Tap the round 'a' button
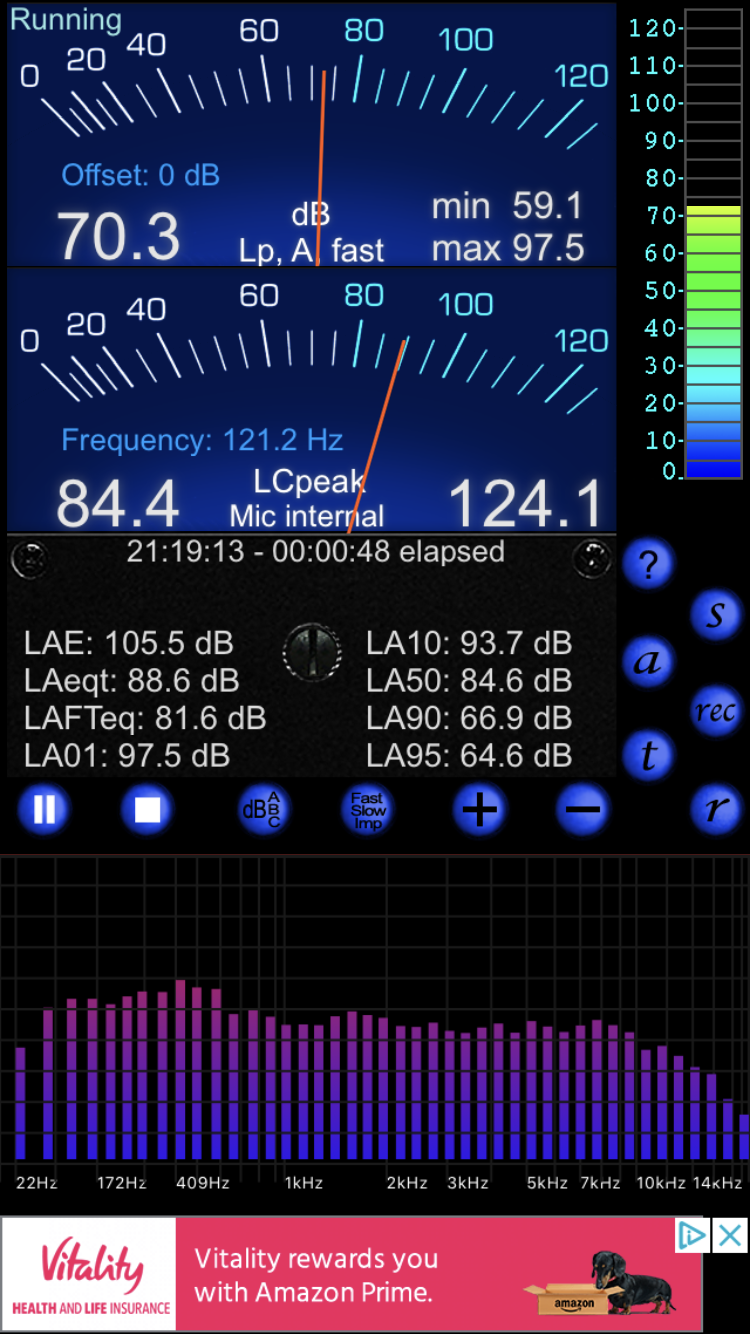750x1334 pixels. pyautogui.click(x=648, y=661)
